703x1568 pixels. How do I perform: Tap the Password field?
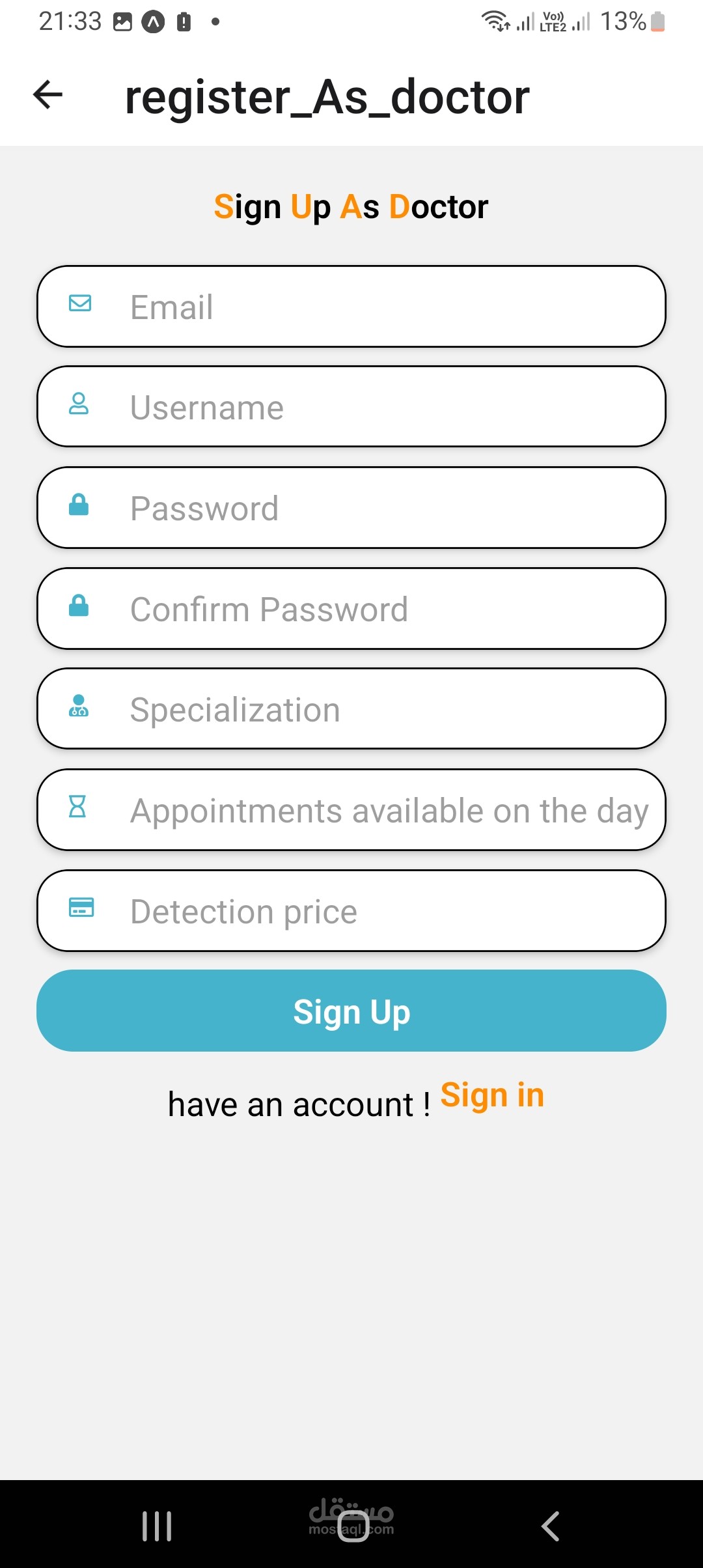pyautogui.click(x=351, y=508)
